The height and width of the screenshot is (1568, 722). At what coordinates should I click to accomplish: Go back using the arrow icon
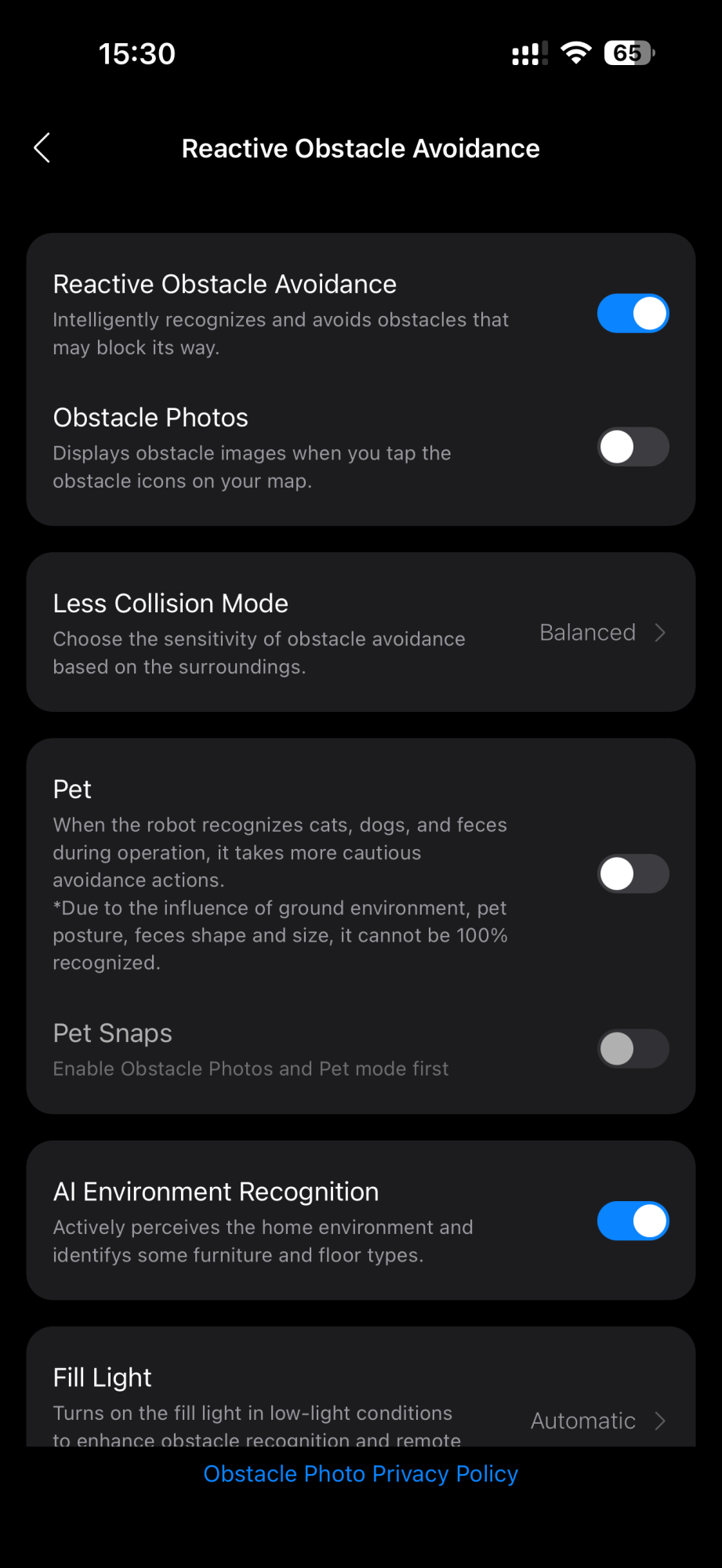42,147
